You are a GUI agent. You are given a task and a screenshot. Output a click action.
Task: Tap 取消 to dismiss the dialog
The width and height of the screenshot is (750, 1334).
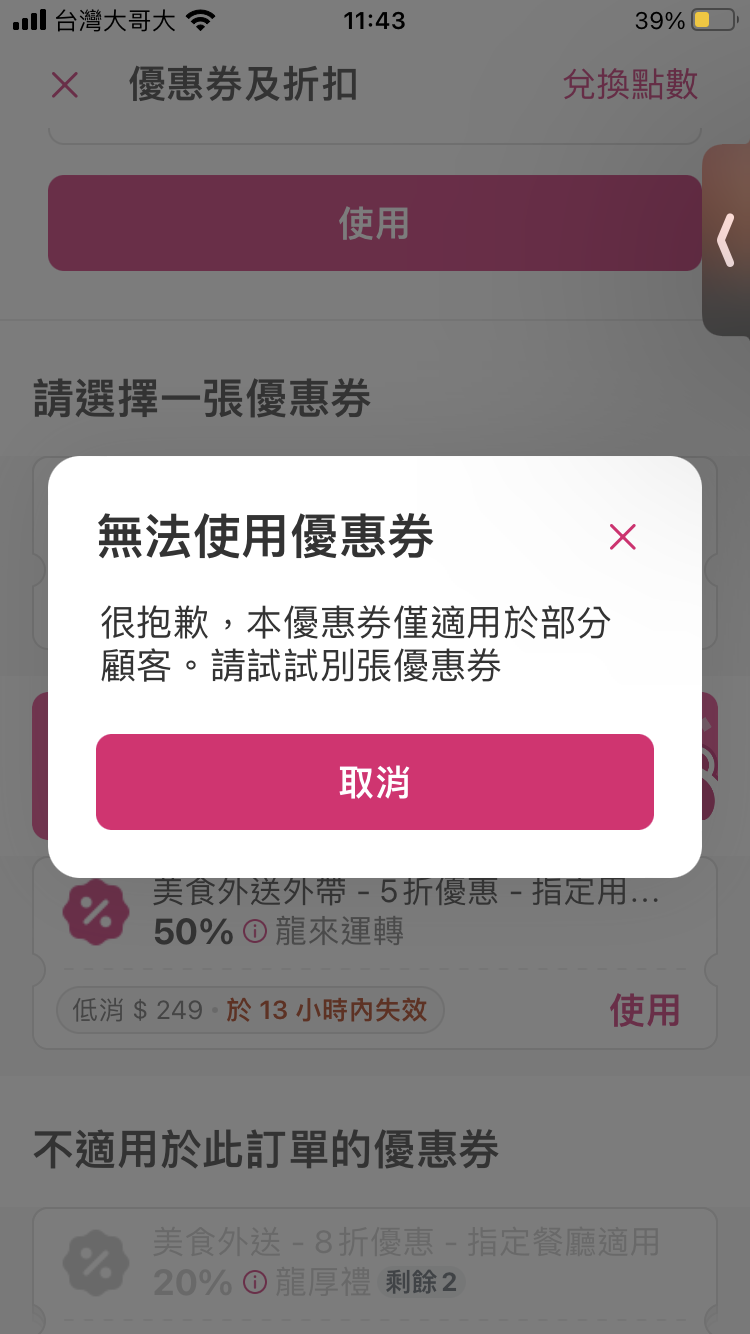[x=374, y=782]
